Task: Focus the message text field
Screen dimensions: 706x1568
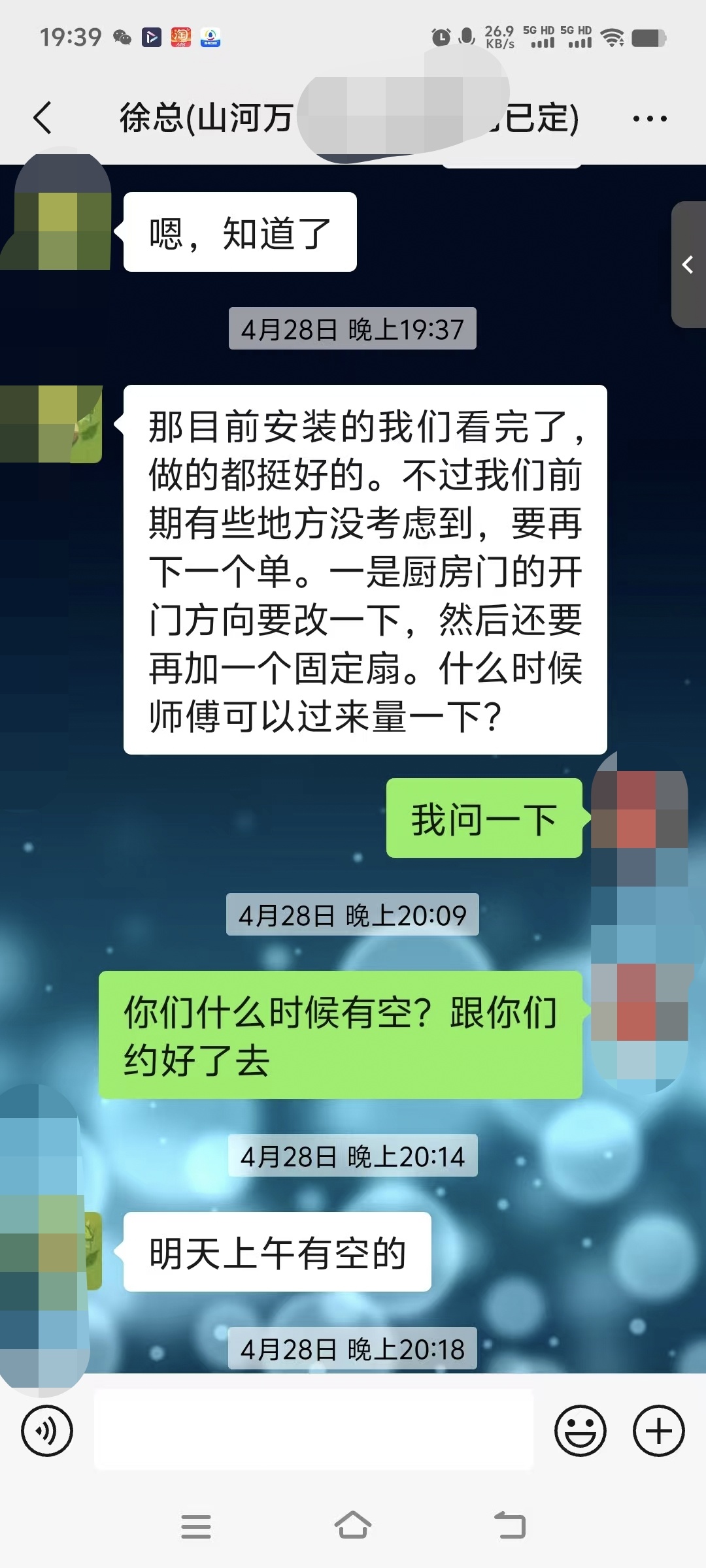Action: click(314, 1430)
